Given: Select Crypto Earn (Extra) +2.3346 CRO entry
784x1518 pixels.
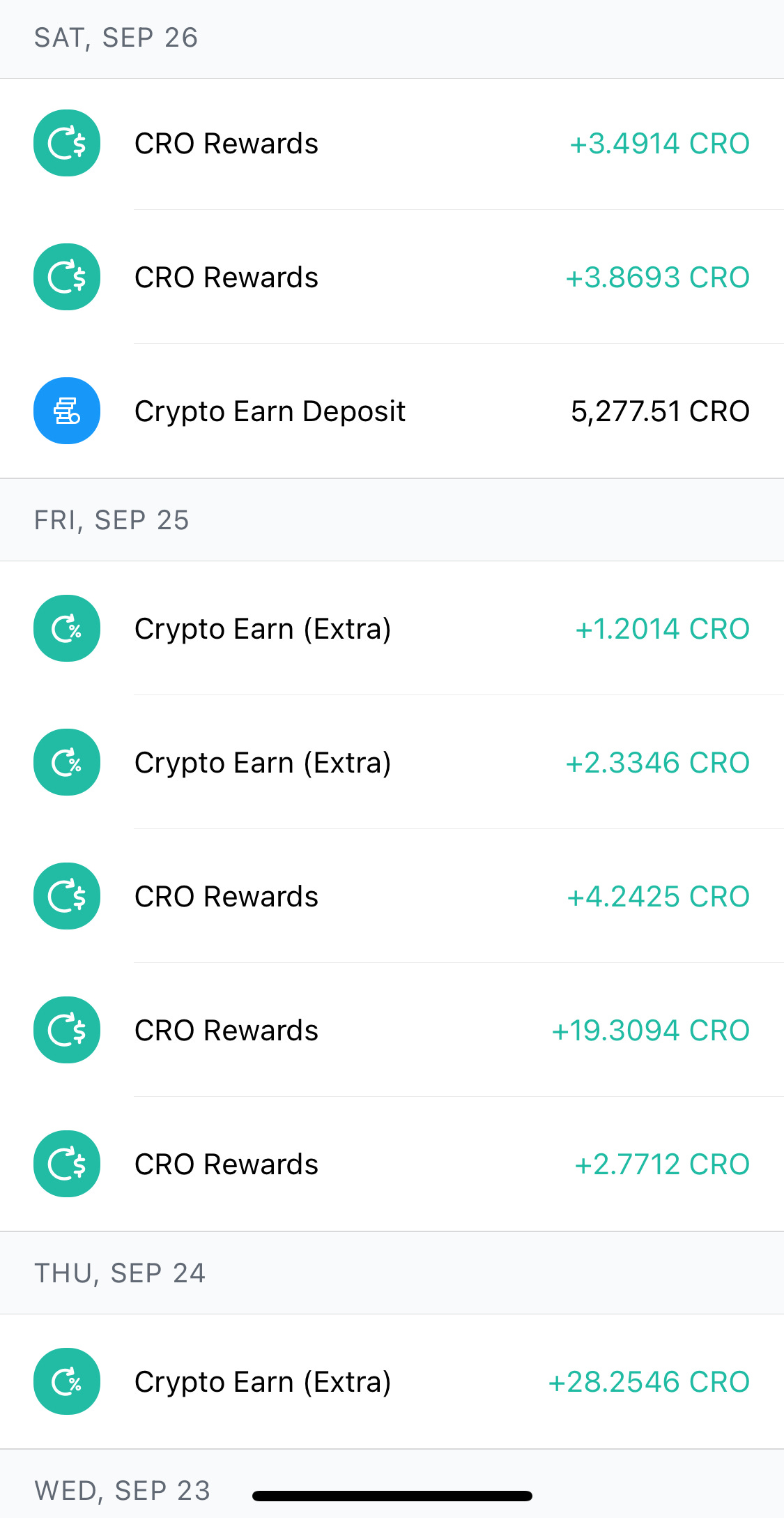Looking at the screenshot, I should (392, 762).
